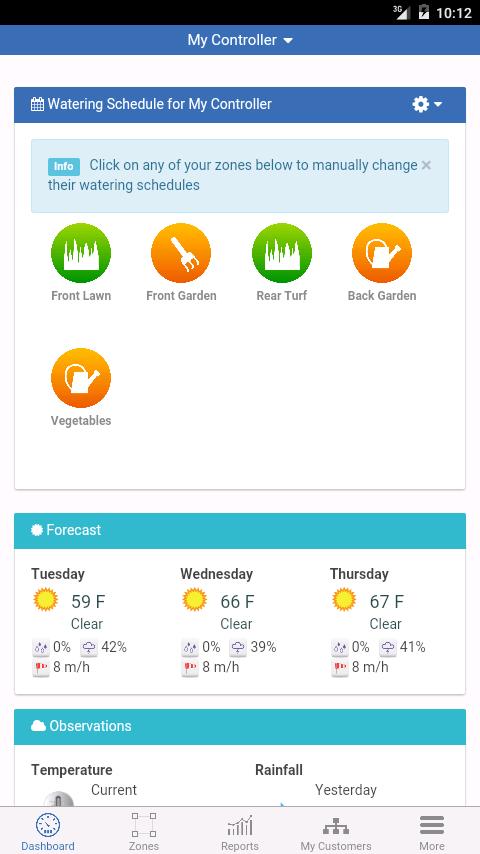This screenshot has width=480, height=854.
Task: Open the watering schedule gear settings
Action: click(427, 104)
